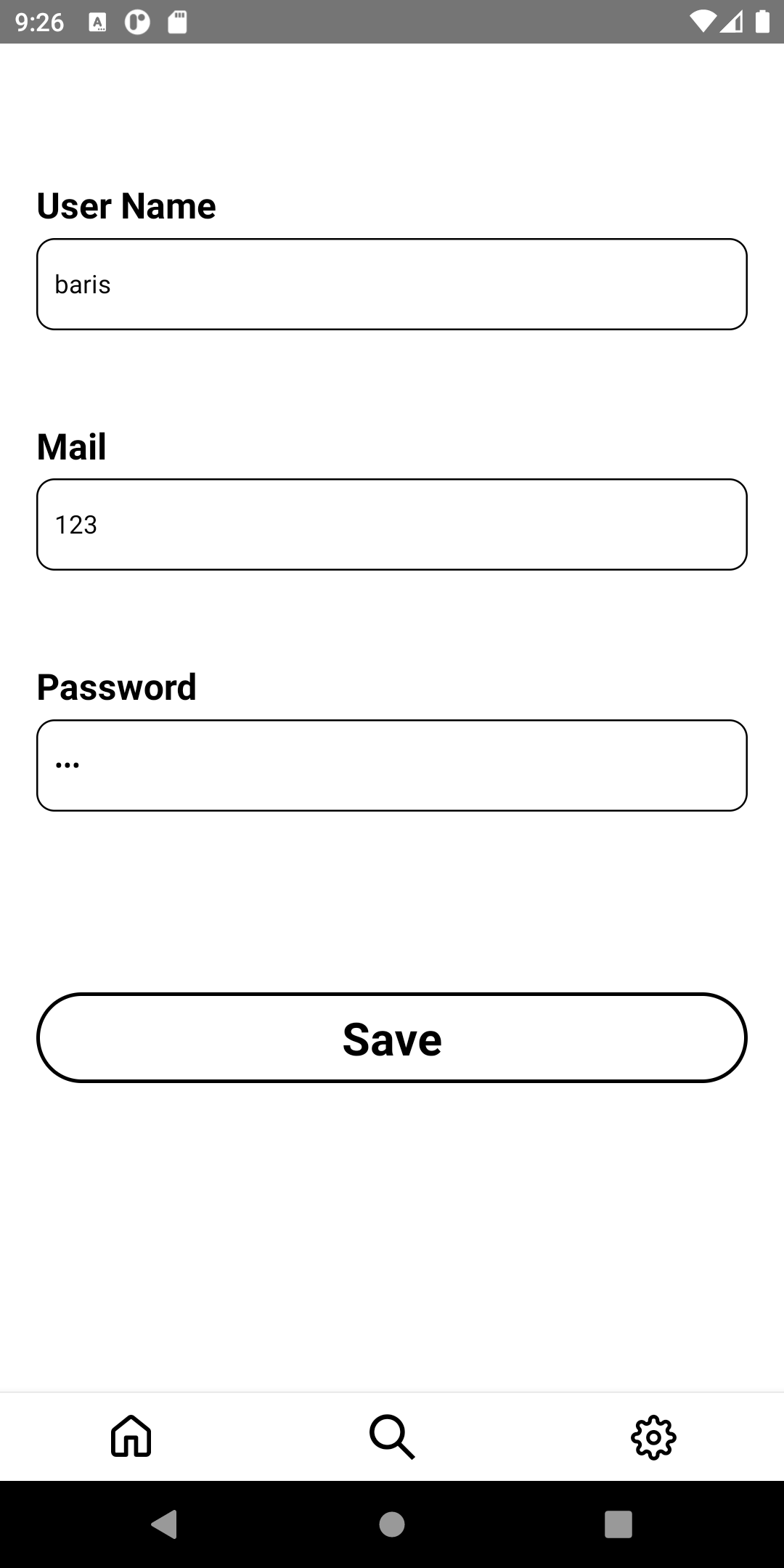This screenshot has height=1568, width=784.
Task: Open settings via the bottom-right gear icon
Action: (653, 1436)
